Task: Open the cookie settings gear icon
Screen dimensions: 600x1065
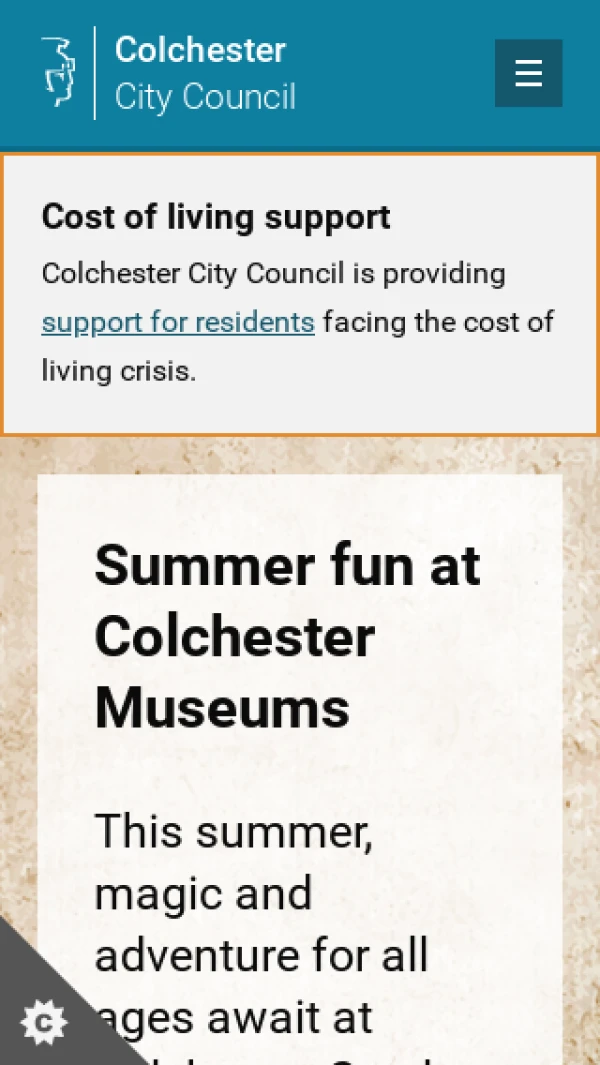Action: [43, 1022]
